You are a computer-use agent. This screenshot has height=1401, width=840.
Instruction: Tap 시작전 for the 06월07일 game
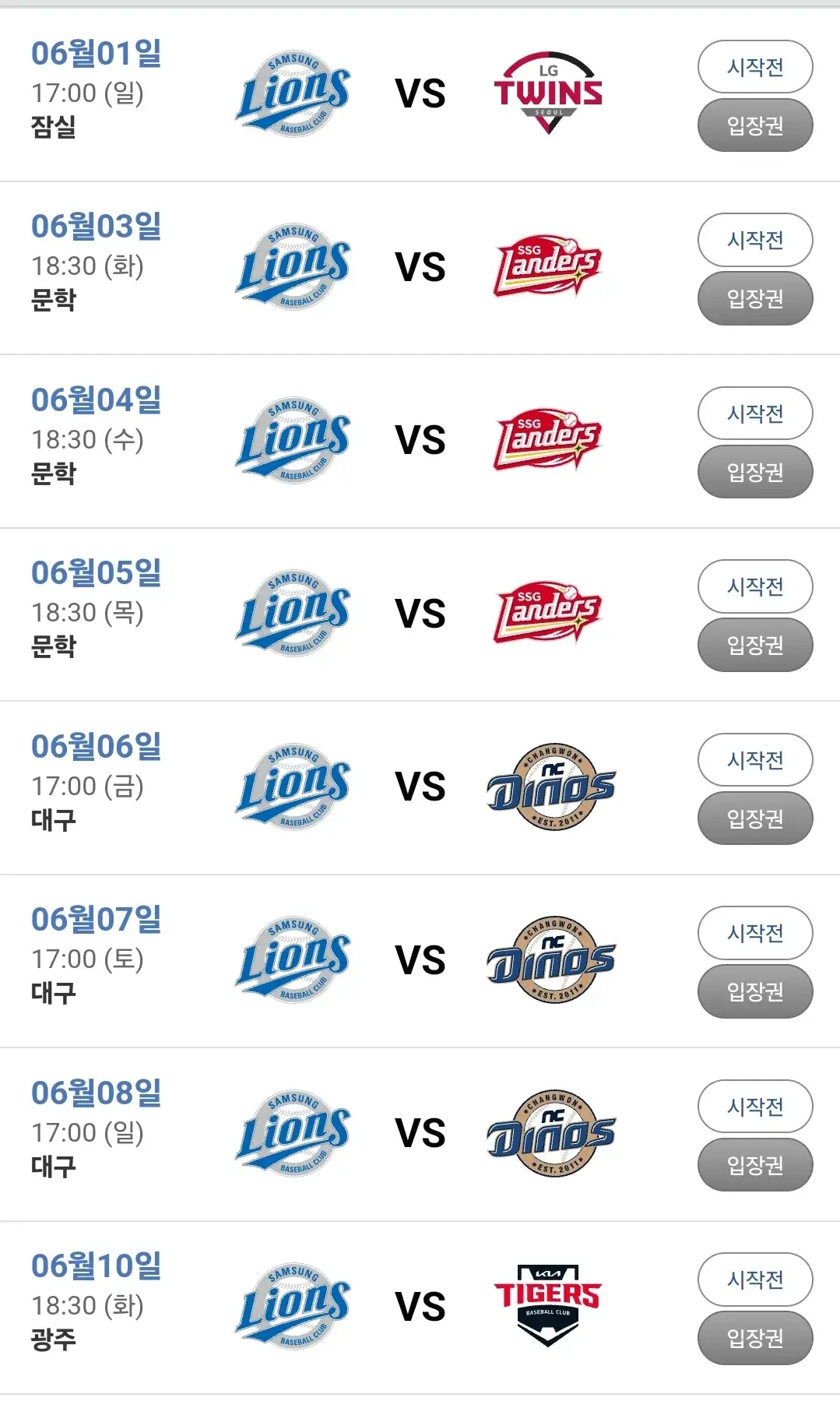pos(755,933)
